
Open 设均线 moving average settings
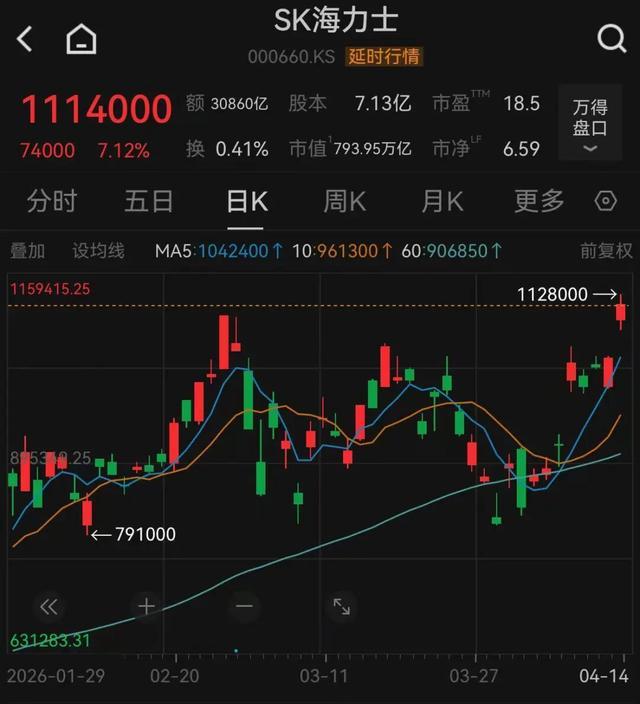pos(98,250)
